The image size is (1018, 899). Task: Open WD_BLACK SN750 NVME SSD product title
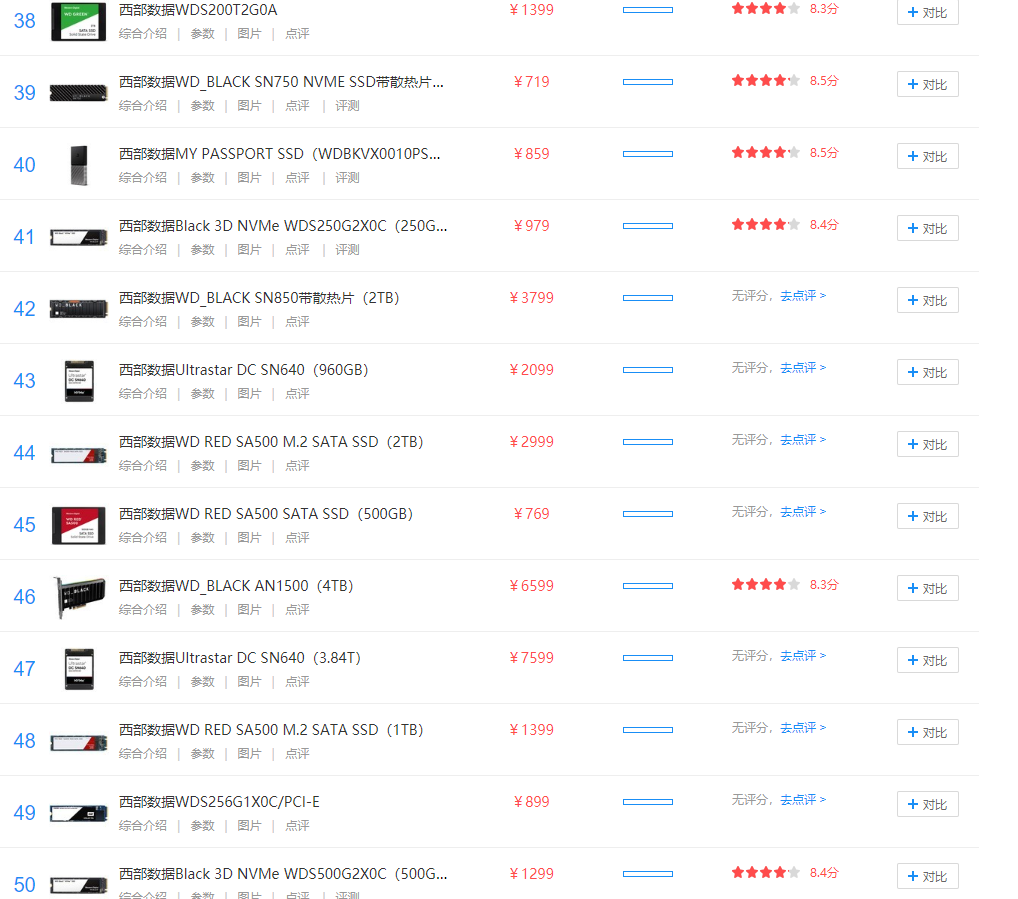tap(281, 82)
